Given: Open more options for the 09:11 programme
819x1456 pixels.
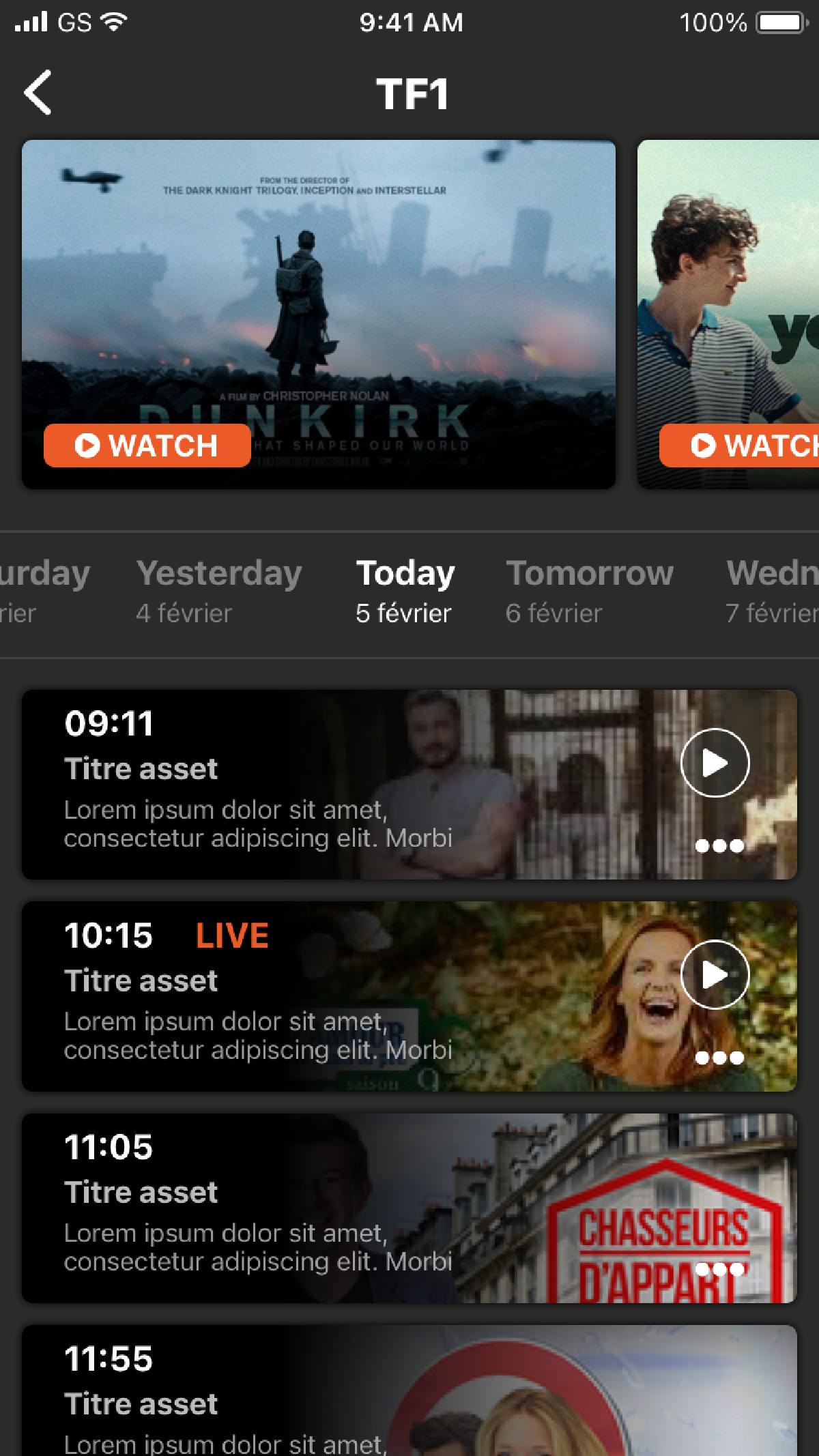Looking at the screenshot, I should click(x=719, y=846).
